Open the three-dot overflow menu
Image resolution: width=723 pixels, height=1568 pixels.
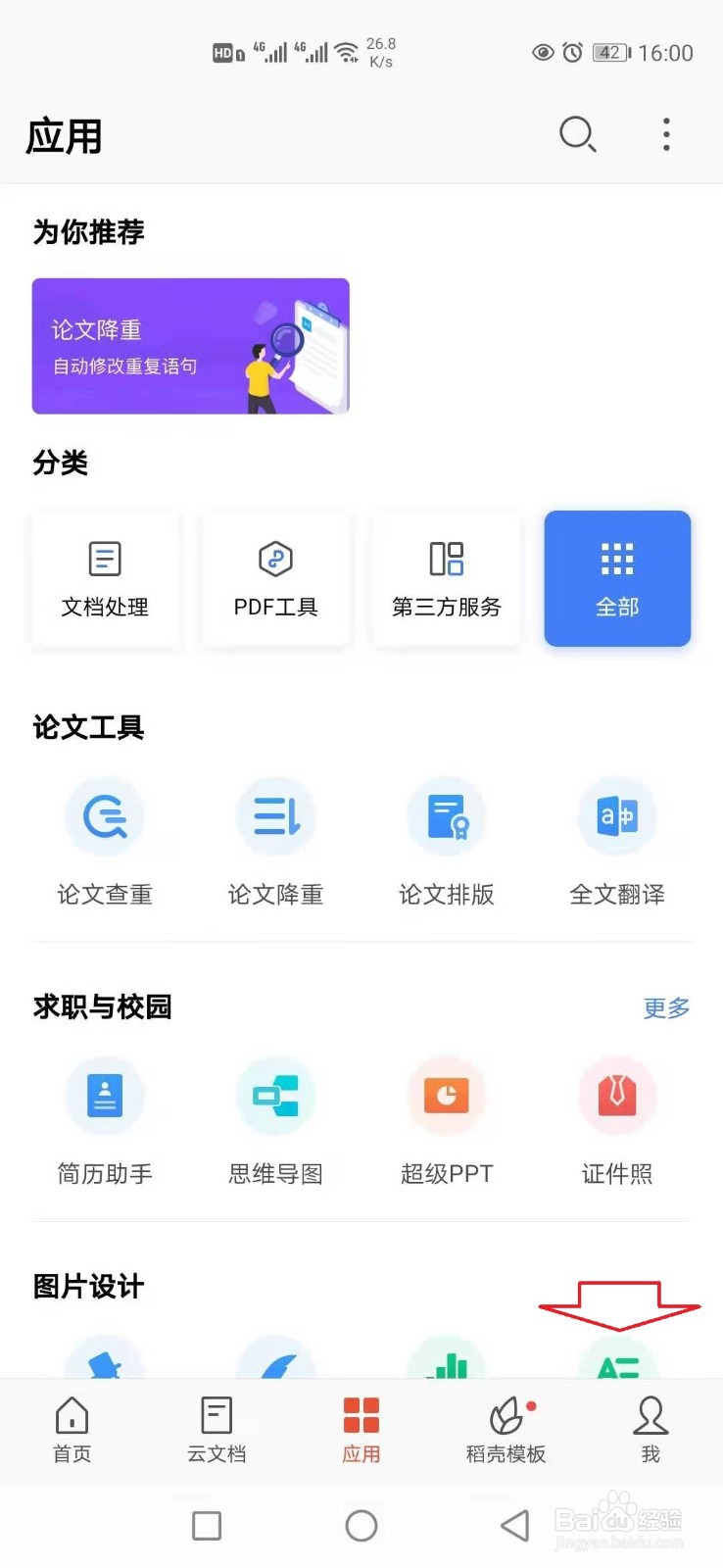click(x=666, y=134)
